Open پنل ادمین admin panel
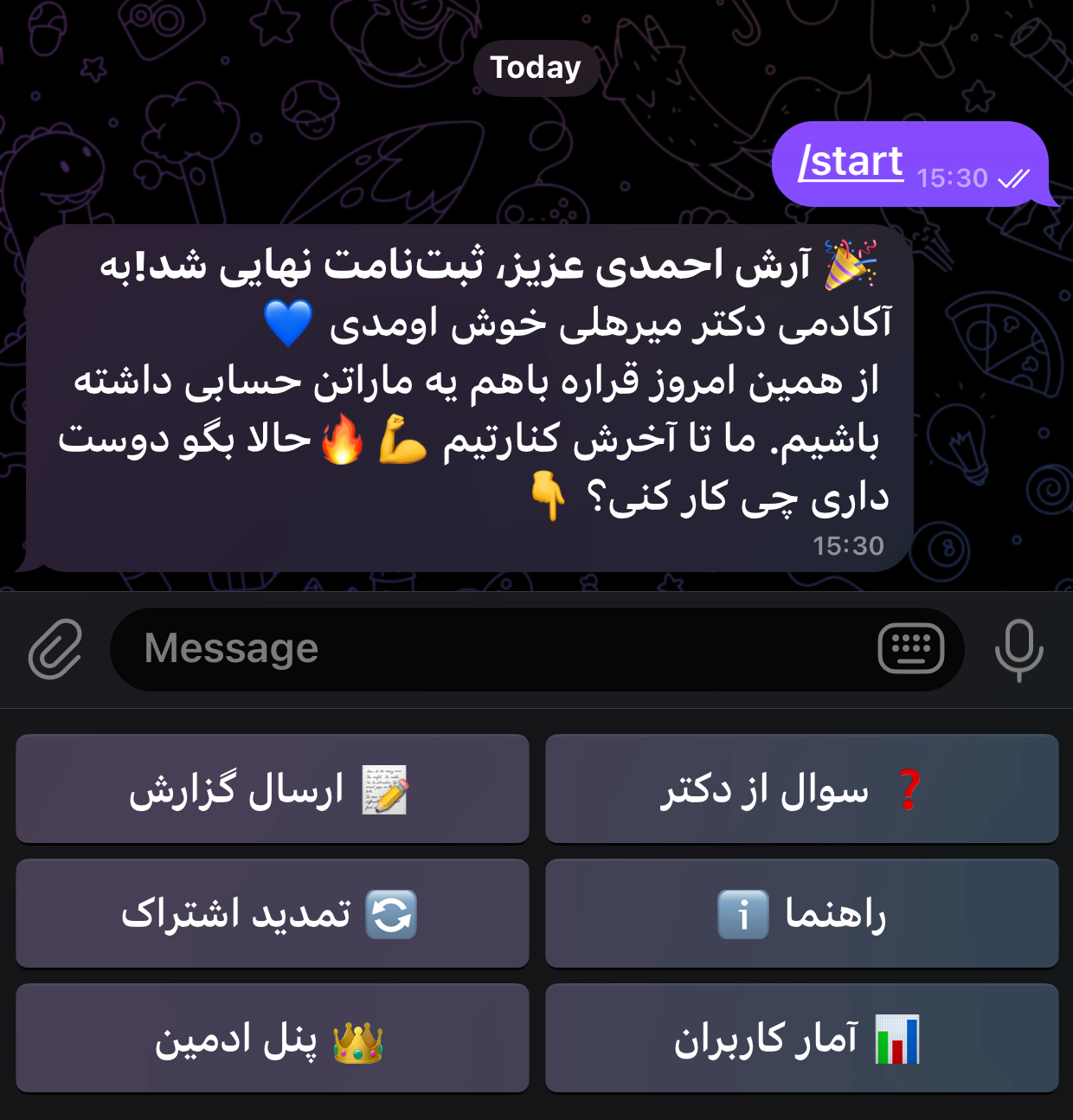1073x1120 pixels. coord(272,1039)
